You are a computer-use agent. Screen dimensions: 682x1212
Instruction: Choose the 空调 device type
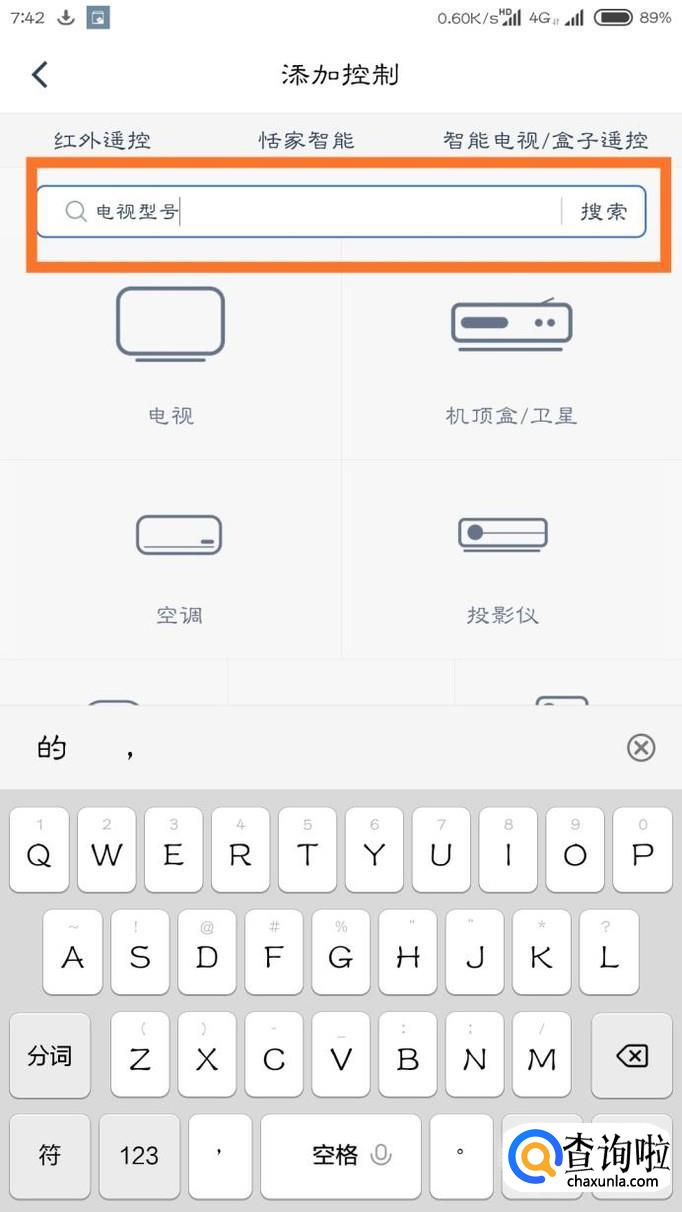click(179, 560)
